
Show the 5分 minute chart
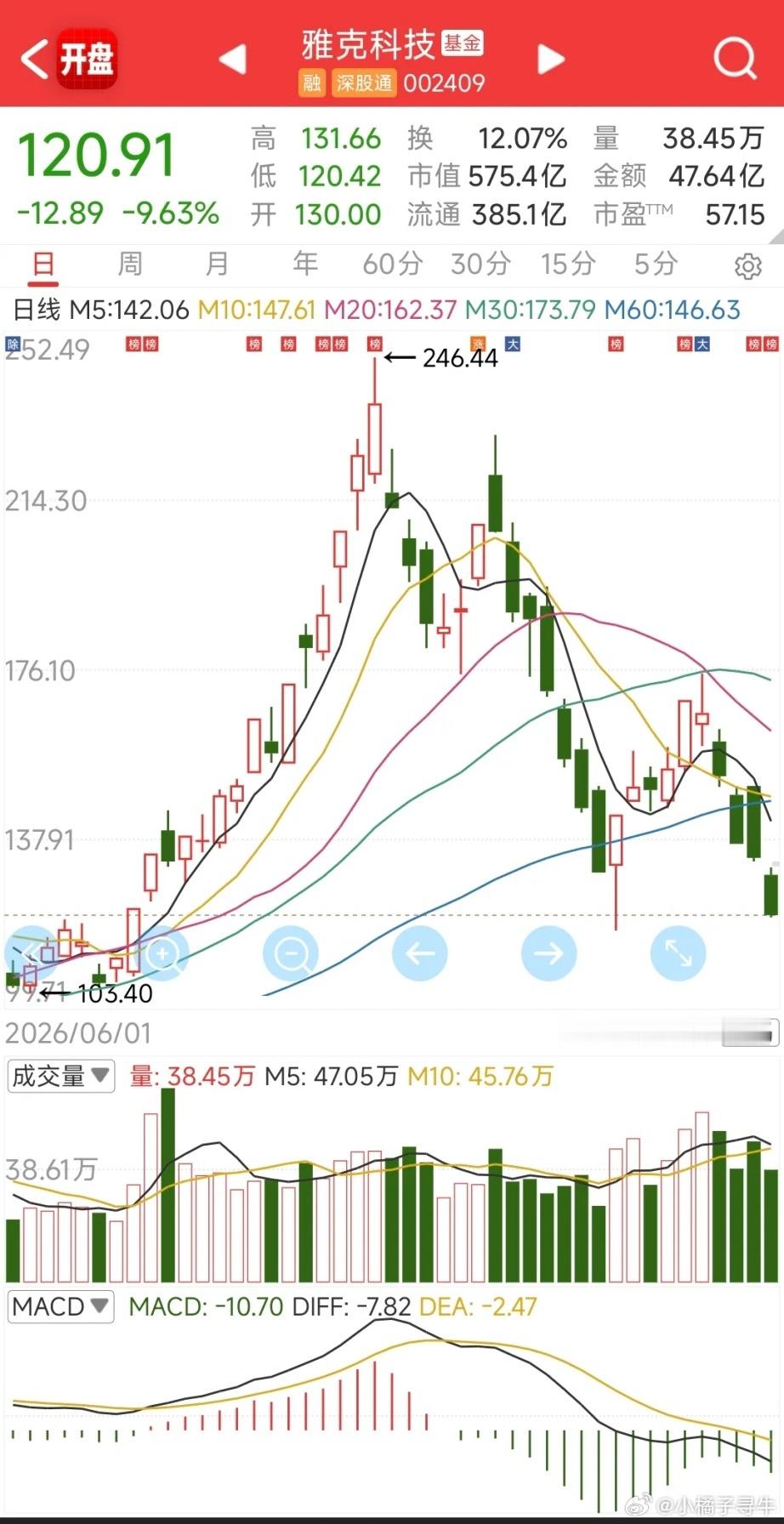[x=656, y=264]
